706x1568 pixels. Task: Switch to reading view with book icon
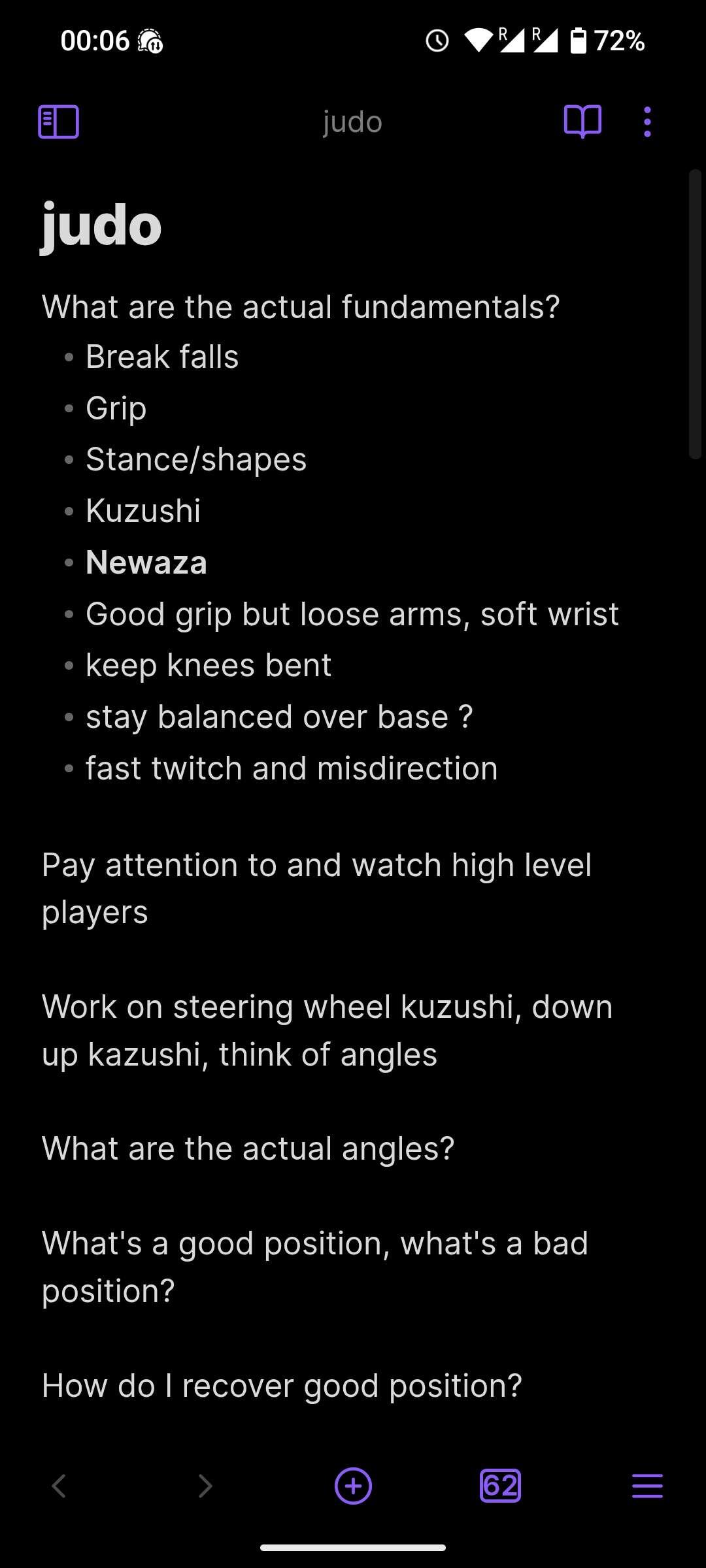click(582, 122)
